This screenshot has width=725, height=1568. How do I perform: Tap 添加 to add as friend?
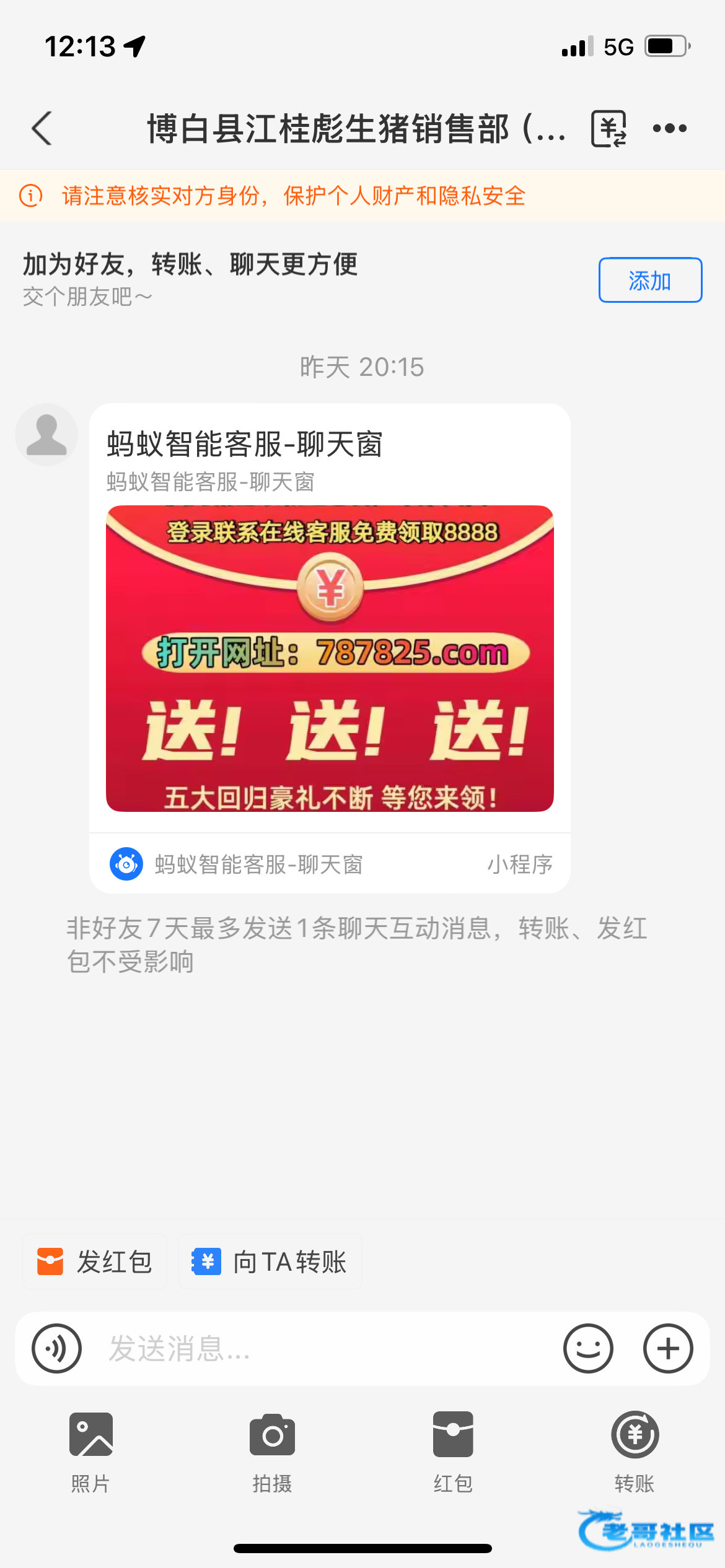(650, 280)
